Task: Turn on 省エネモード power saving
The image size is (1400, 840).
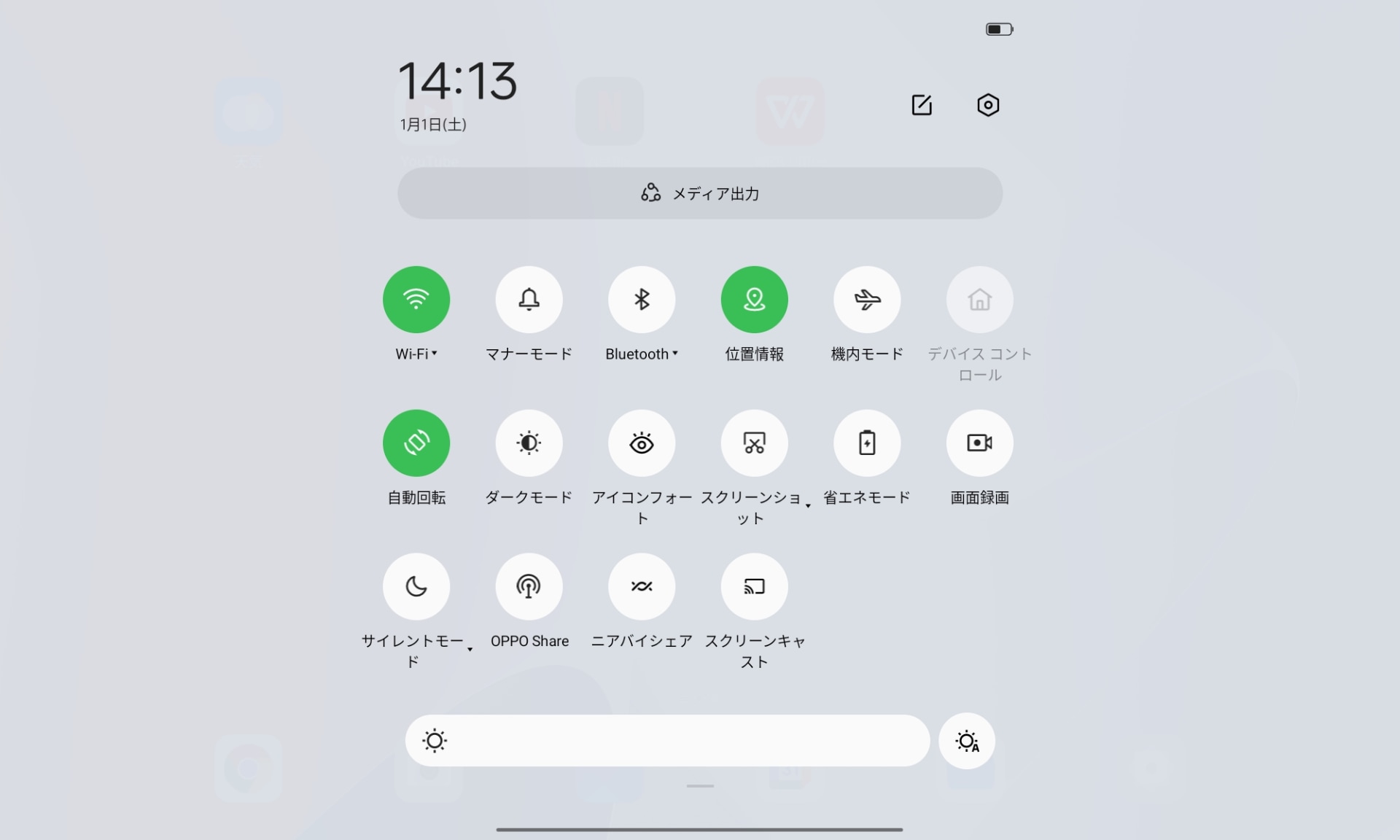Action: (x=867, y=443)
